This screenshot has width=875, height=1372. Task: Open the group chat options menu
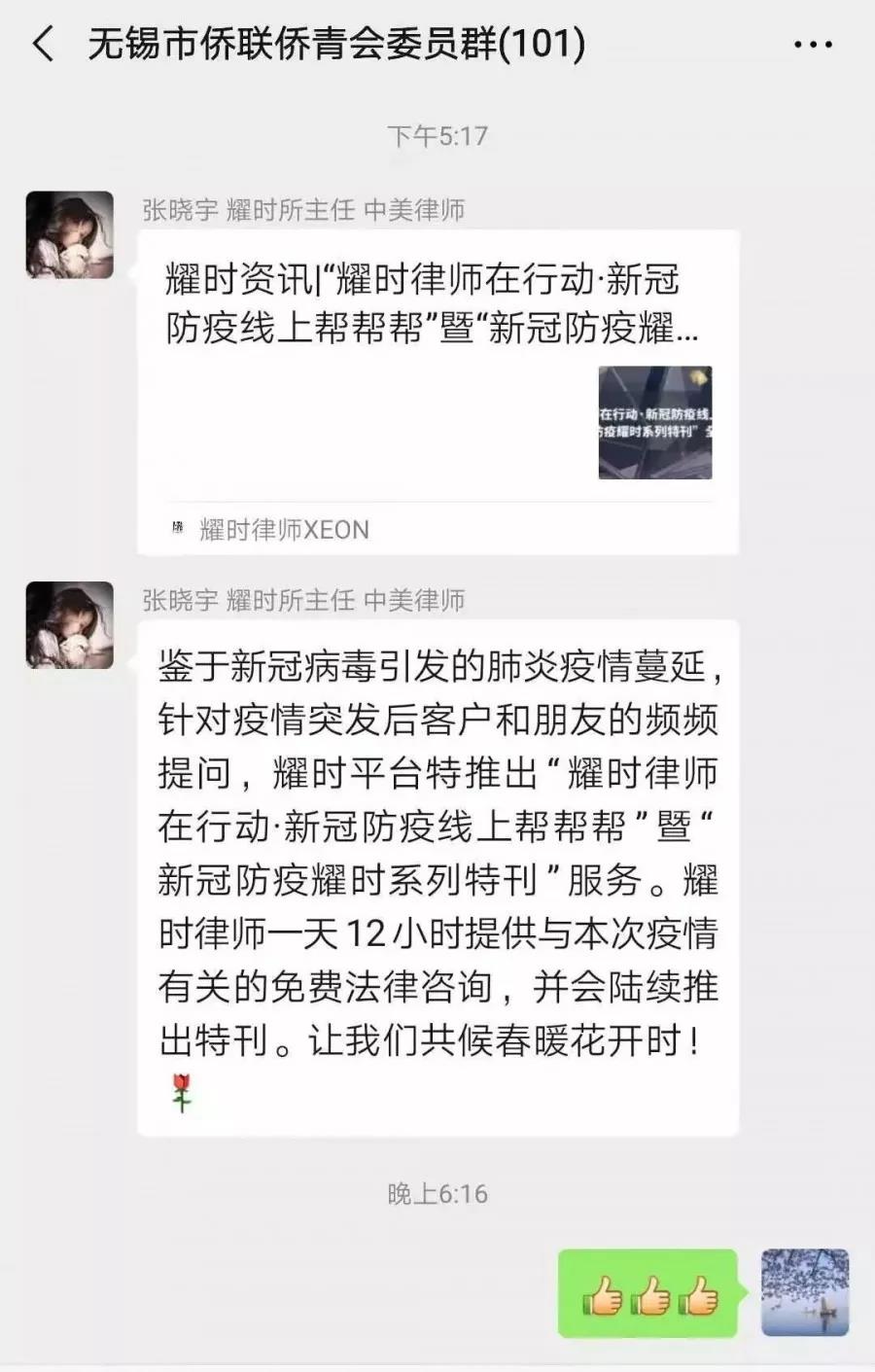[x=813, y=45]
